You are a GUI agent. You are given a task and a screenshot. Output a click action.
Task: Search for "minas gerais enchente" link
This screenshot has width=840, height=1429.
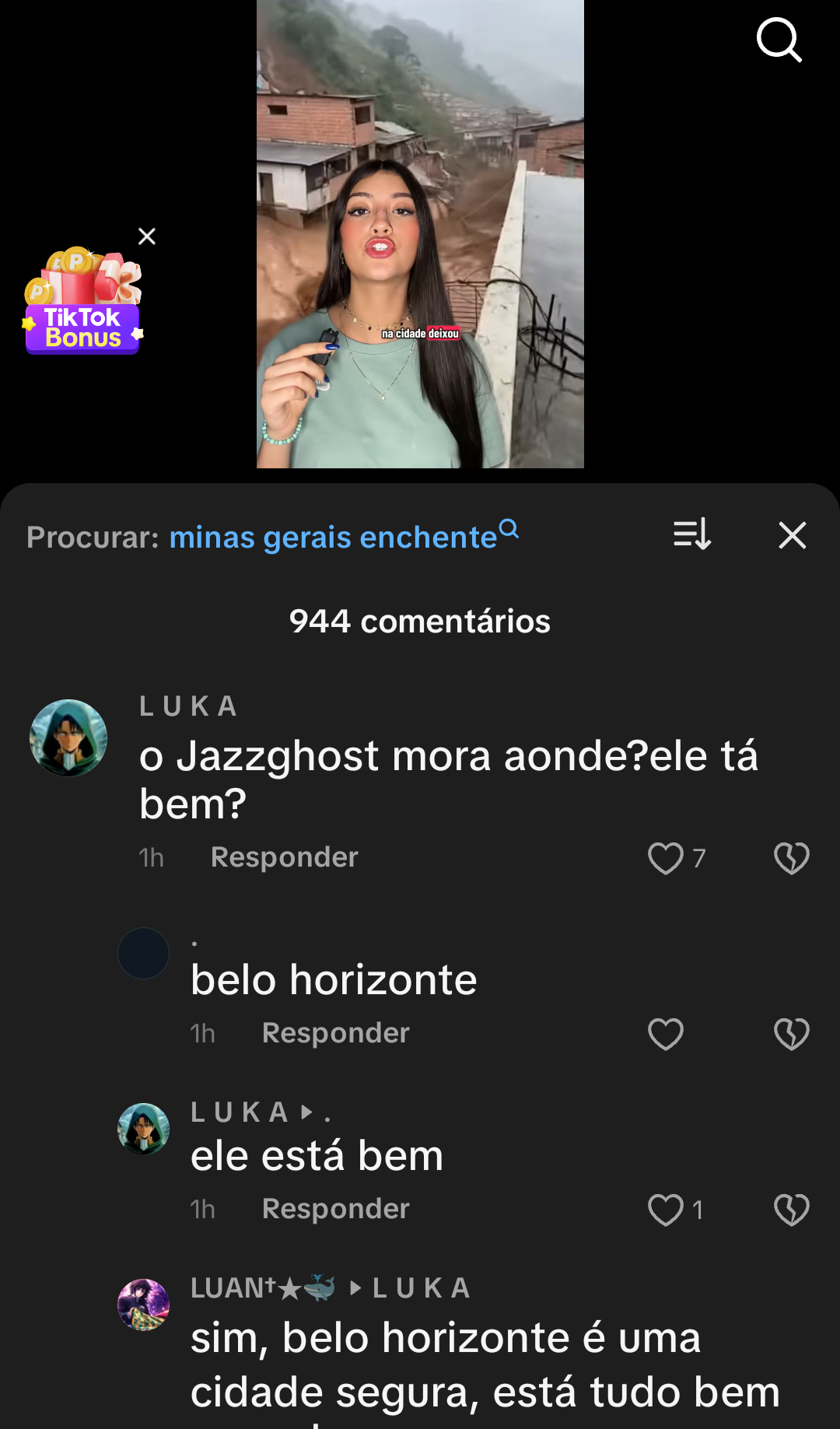(x=342, y=537)
